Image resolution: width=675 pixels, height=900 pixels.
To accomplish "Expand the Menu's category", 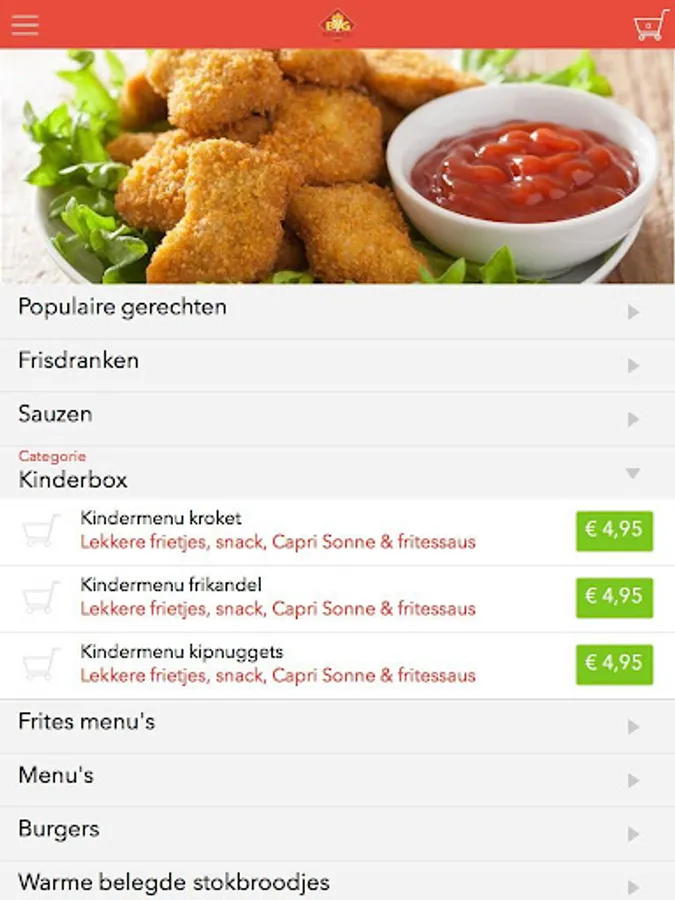I will point(337,778).
